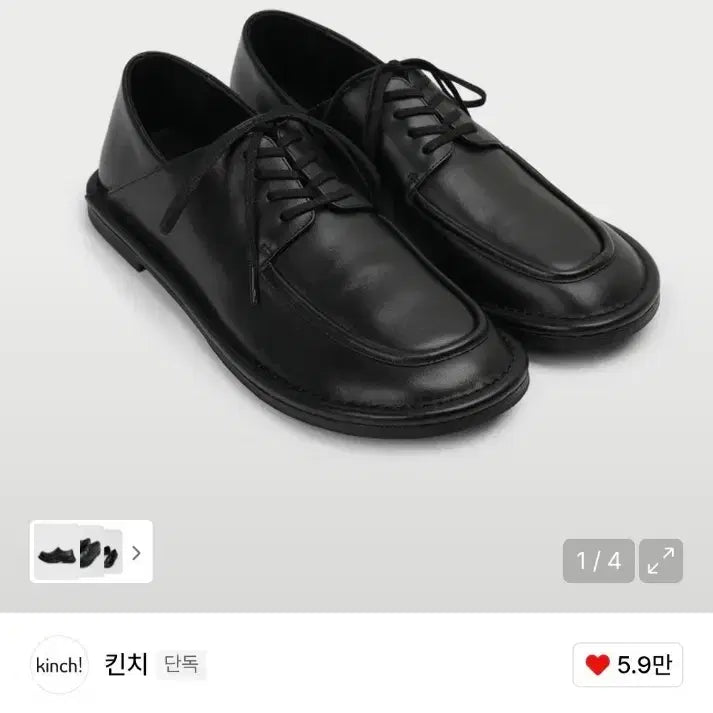Show more thumbnails with the arrow

click(137, 551)
